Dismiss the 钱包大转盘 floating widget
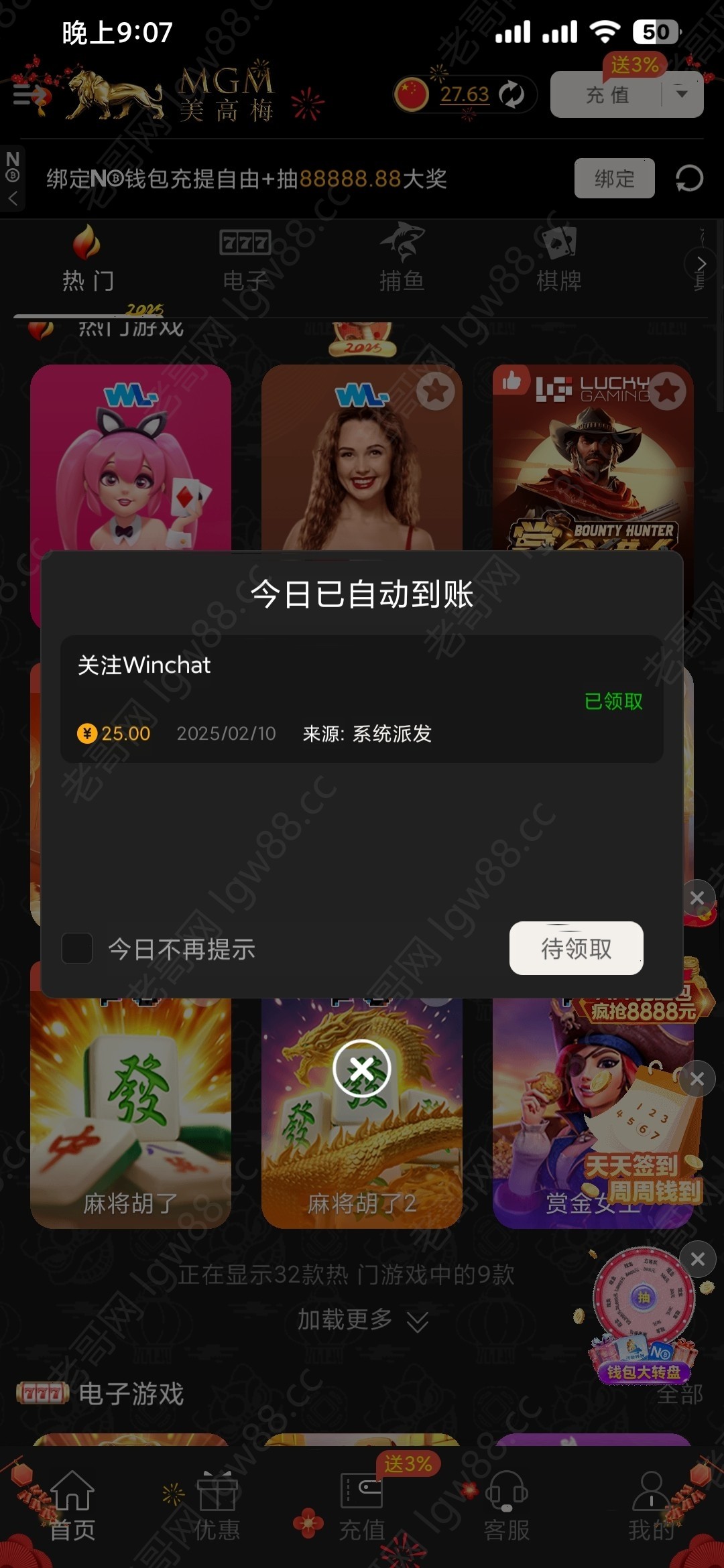Viewport: 724px width, 1568px height. pos(697,1259)
